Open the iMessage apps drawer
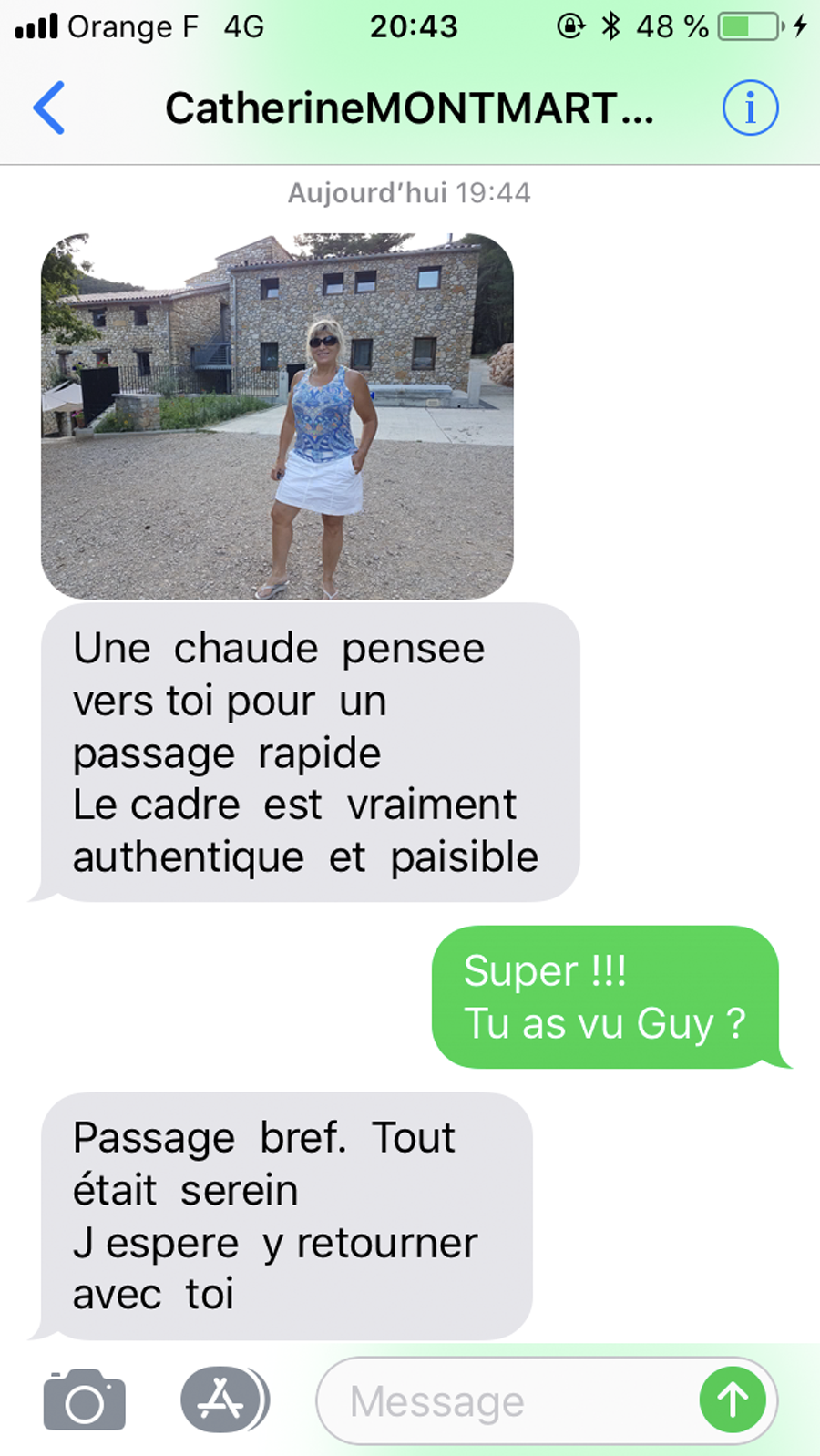The height and width of the screenshot is (1456, 820). point(223,1400)
